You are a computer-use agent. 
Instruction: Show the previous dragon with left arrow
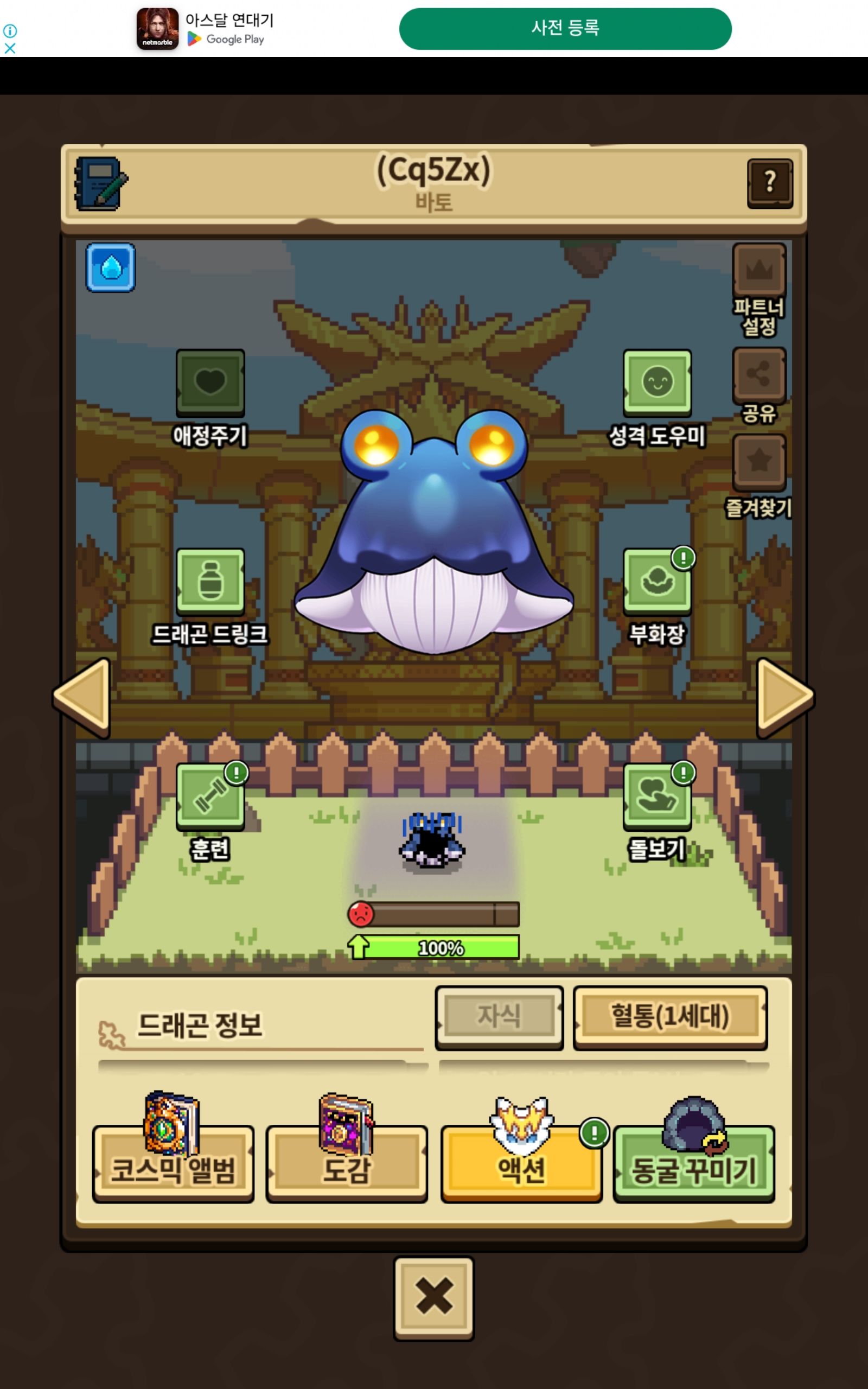[x=82, y=697]
